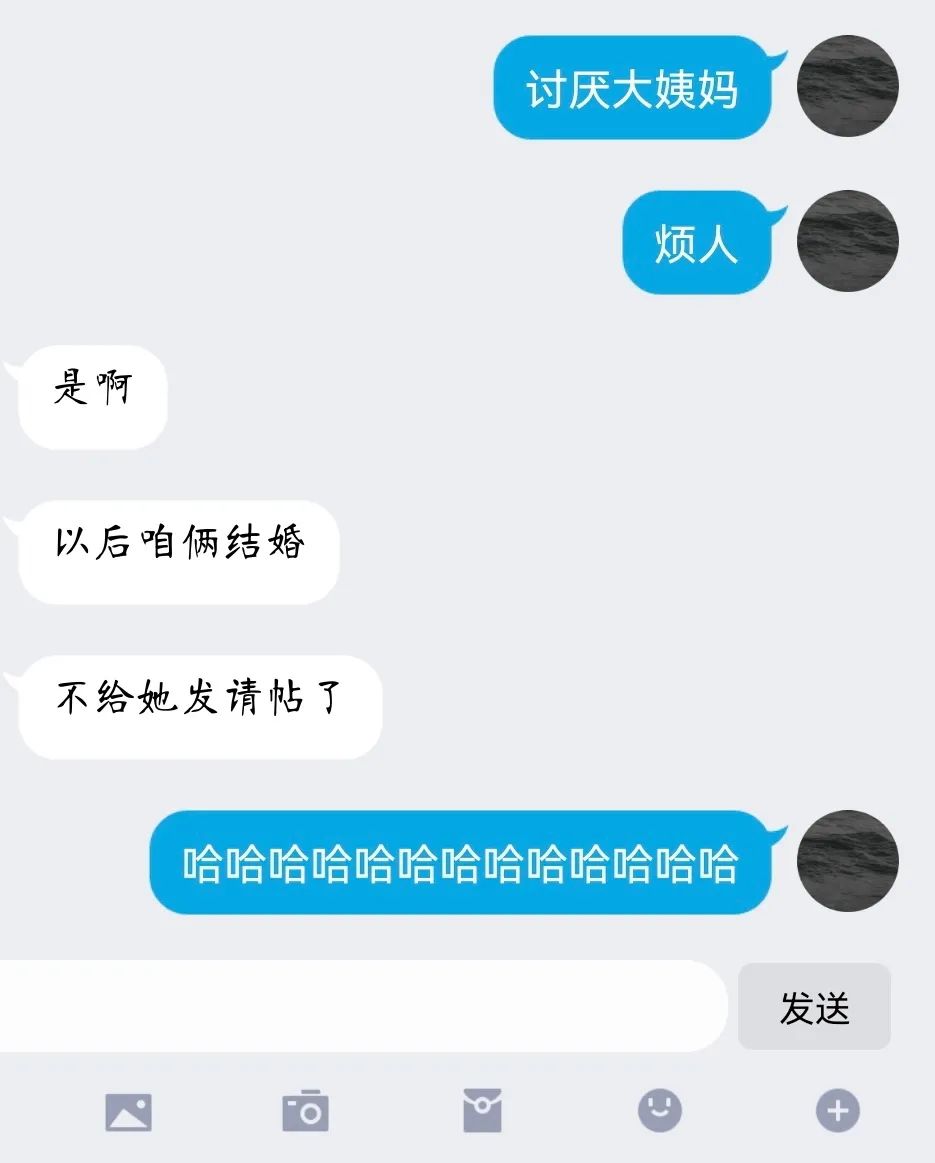Open the red envelope icon
935x1163 pixels.
click(x=482, y=1111)
